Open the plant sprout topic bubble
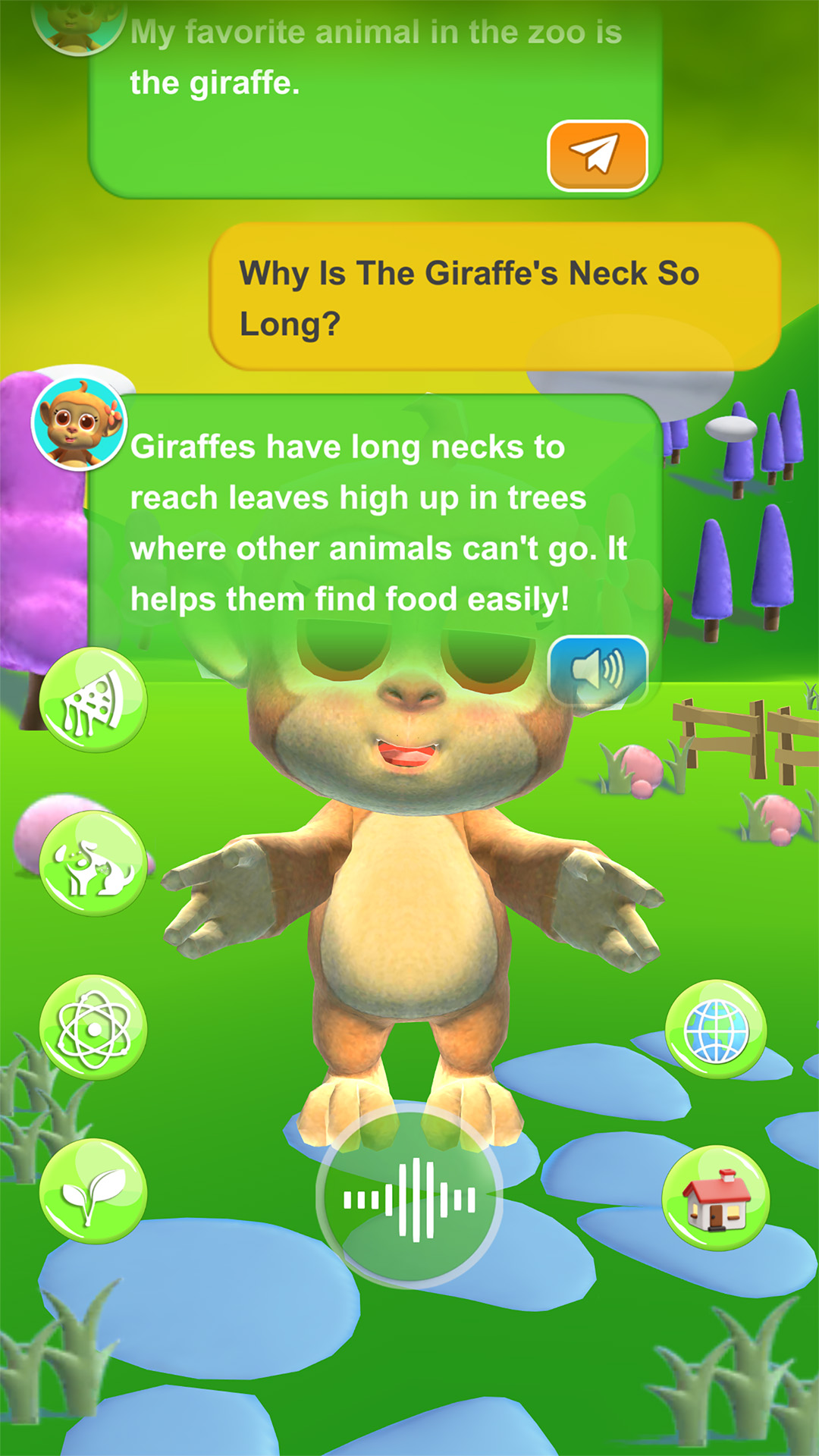Screen dimensions: 819x1456 pyautogui.click(x=93, y=1191)
